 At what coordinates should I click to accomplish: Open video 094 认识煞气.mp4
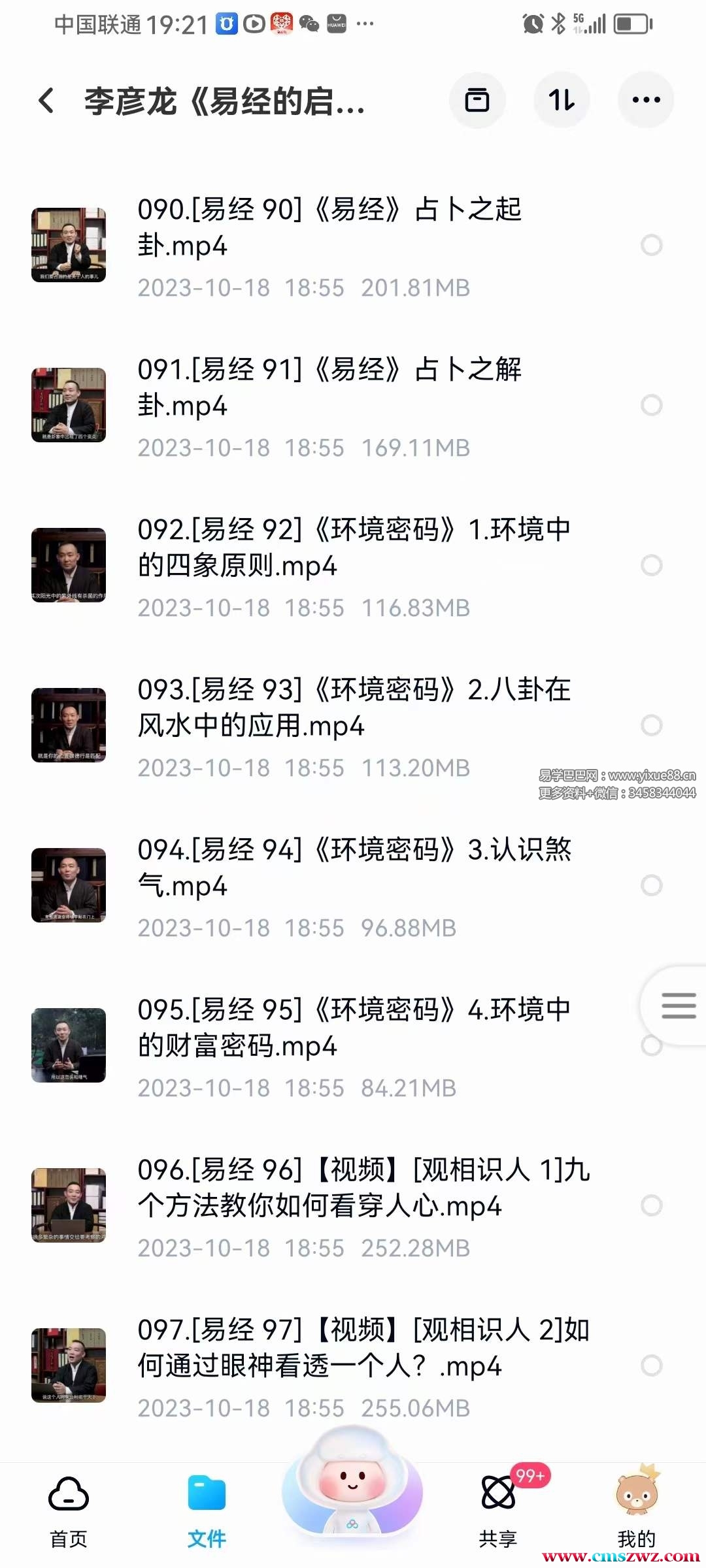tap(353, 868)
